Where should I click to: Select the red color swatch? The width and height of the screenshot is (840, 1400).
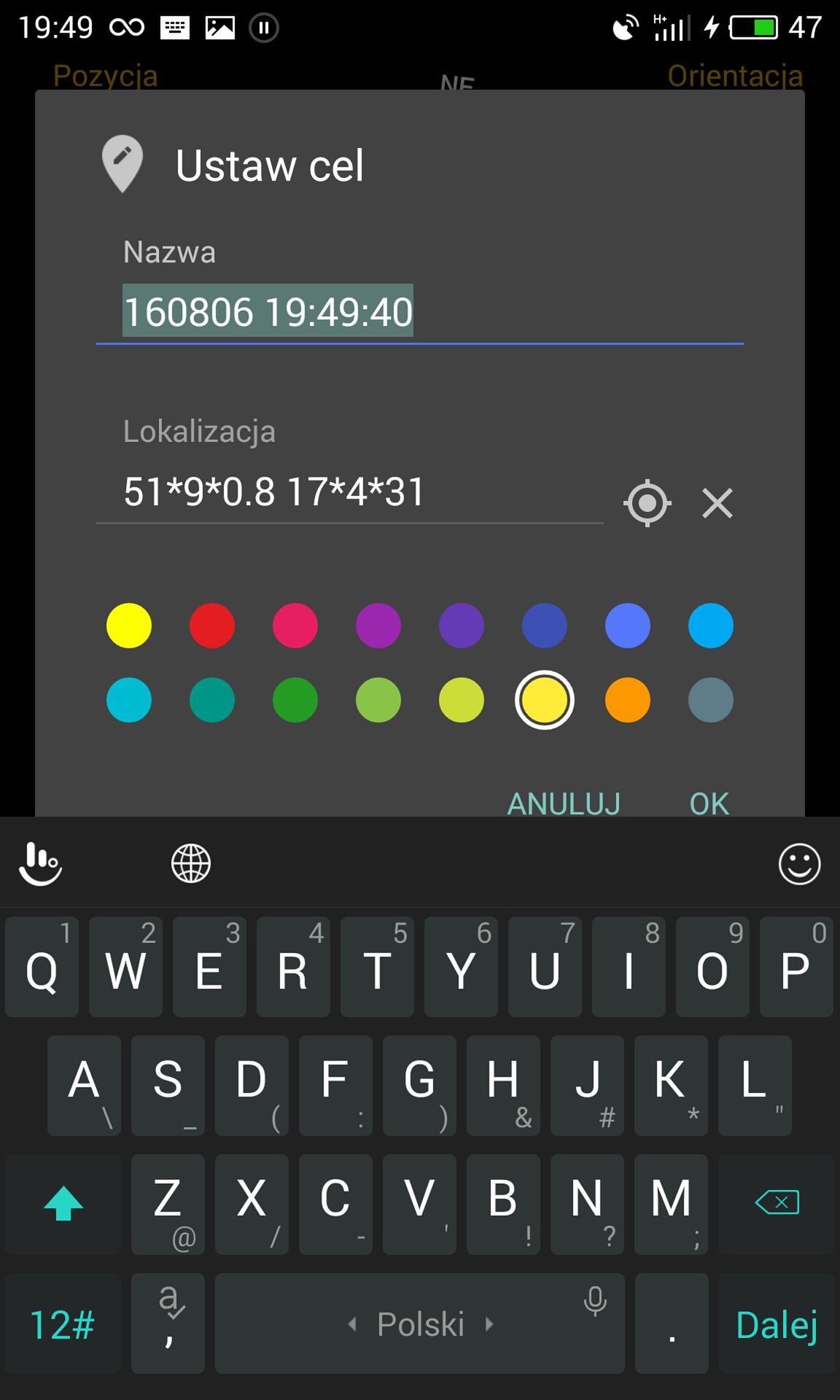pyautogui.click(x=212, y=626)
